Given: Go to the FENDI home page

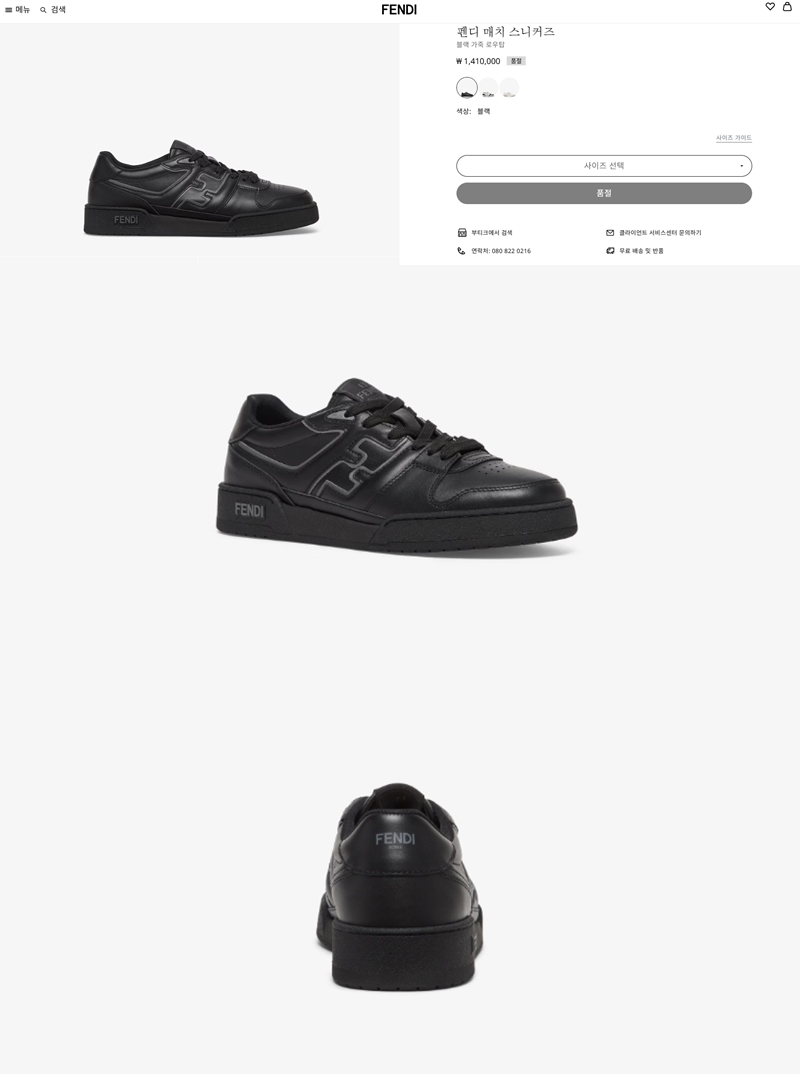Looking at the screenshot, I should (x=399, y=10).
